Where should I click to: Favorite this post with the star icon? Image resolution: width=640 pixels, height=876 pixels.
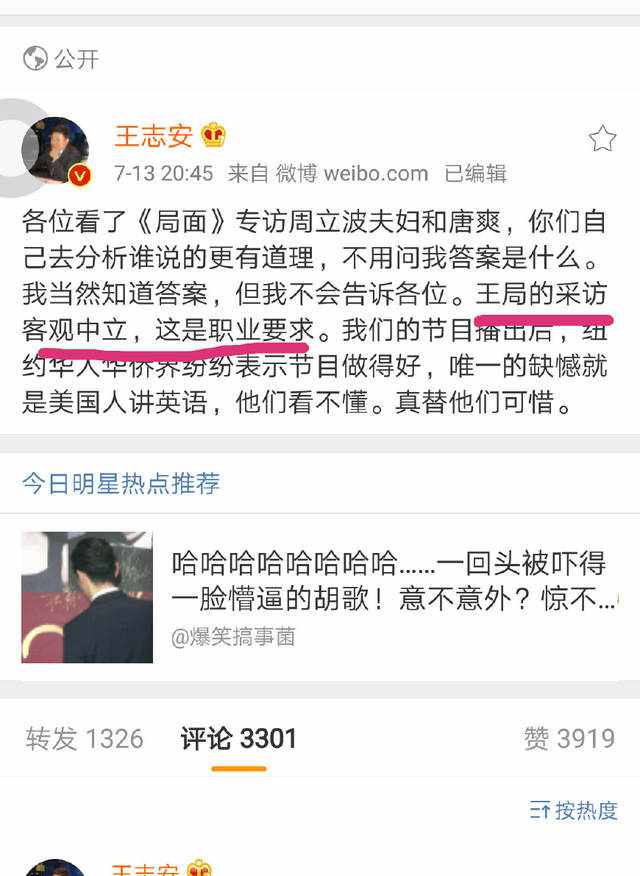602,139
